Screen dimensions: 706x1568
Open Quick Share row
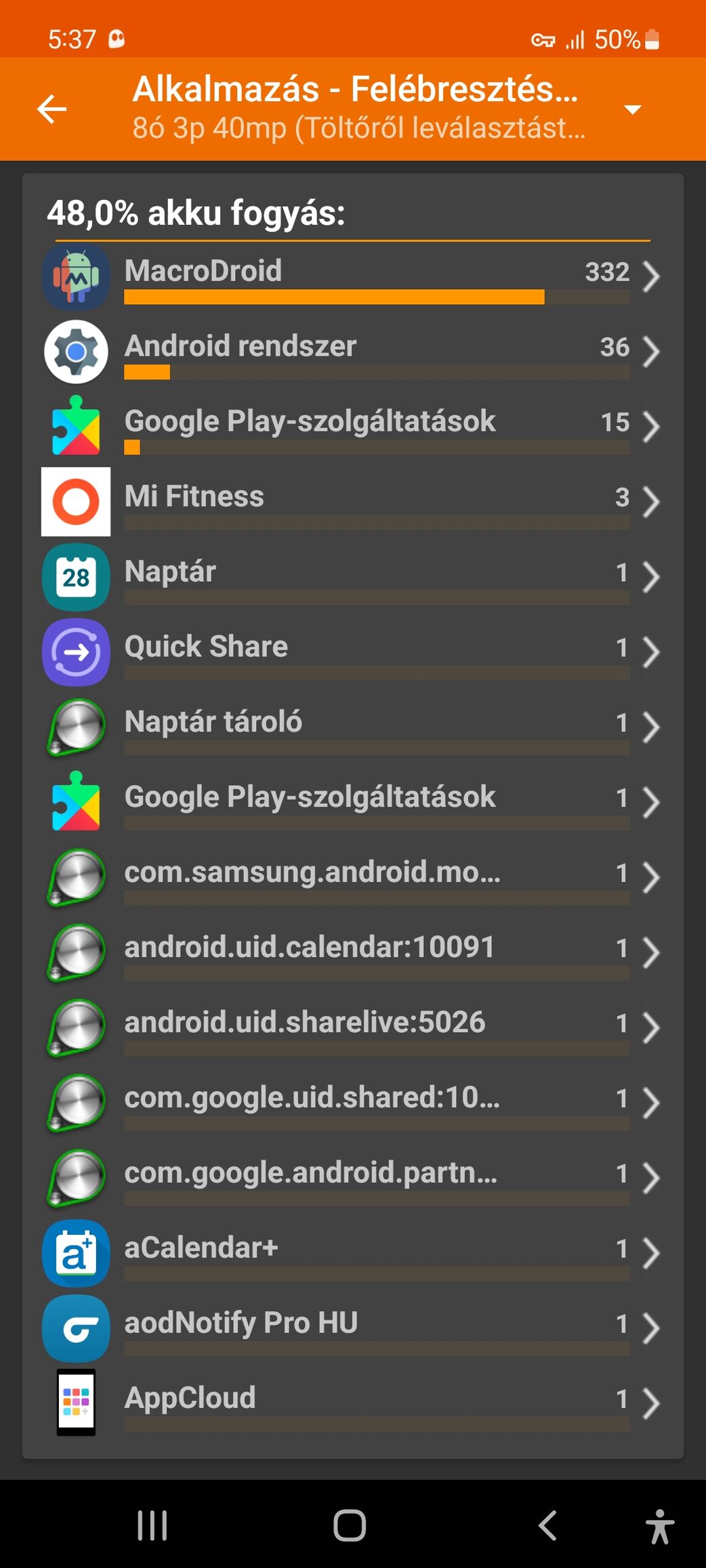[x=352, y=653]
